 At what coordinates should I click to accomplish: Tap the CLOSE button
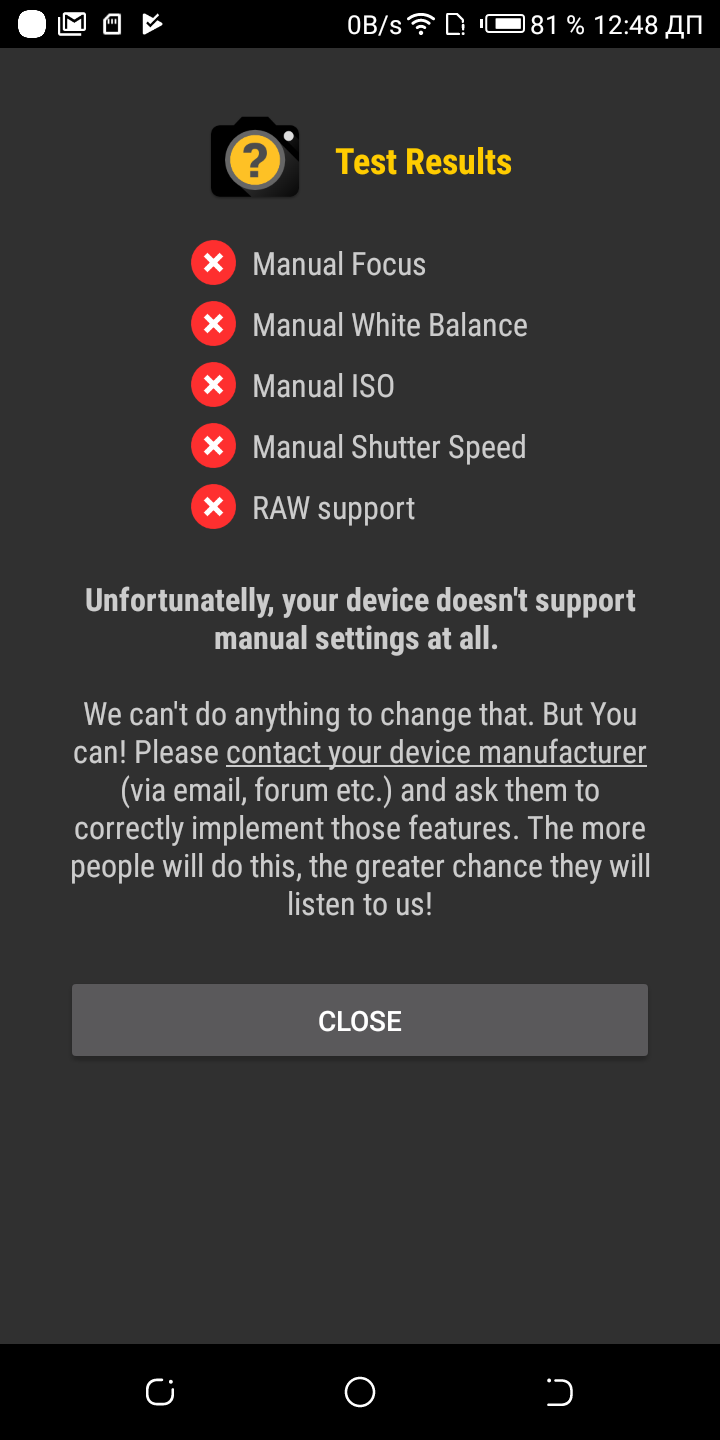click(360, 1020)
